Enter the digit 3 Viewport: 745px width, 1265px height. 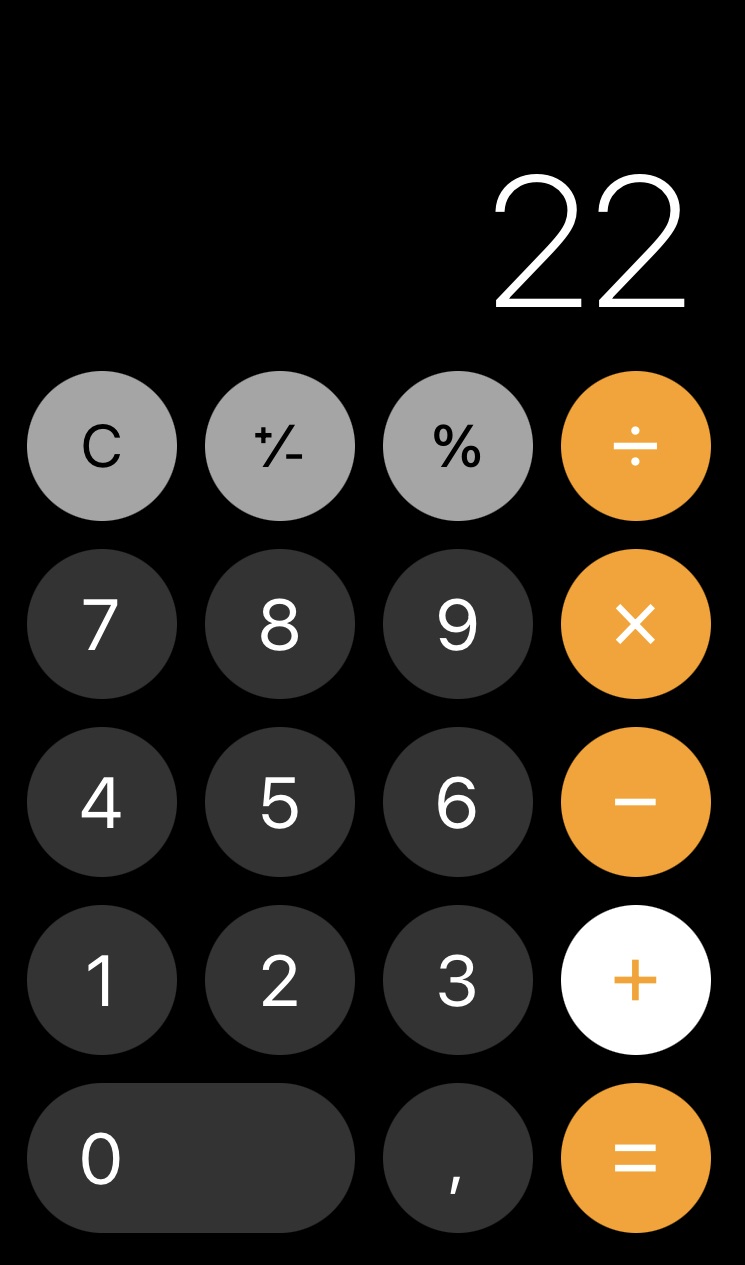(458, 980)
